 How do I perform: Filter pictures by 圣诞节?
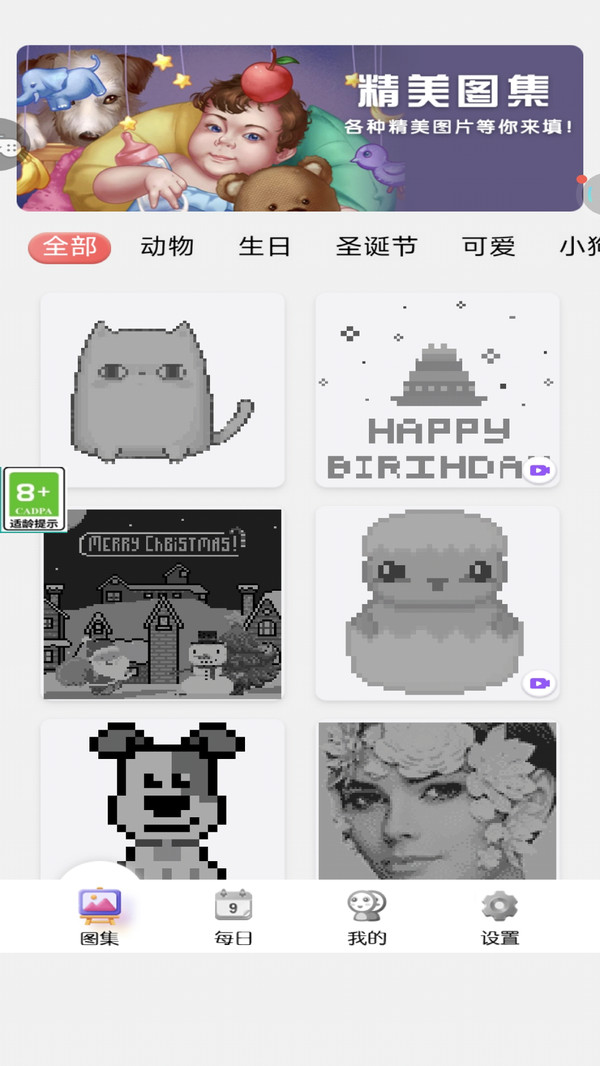(376, 246)
